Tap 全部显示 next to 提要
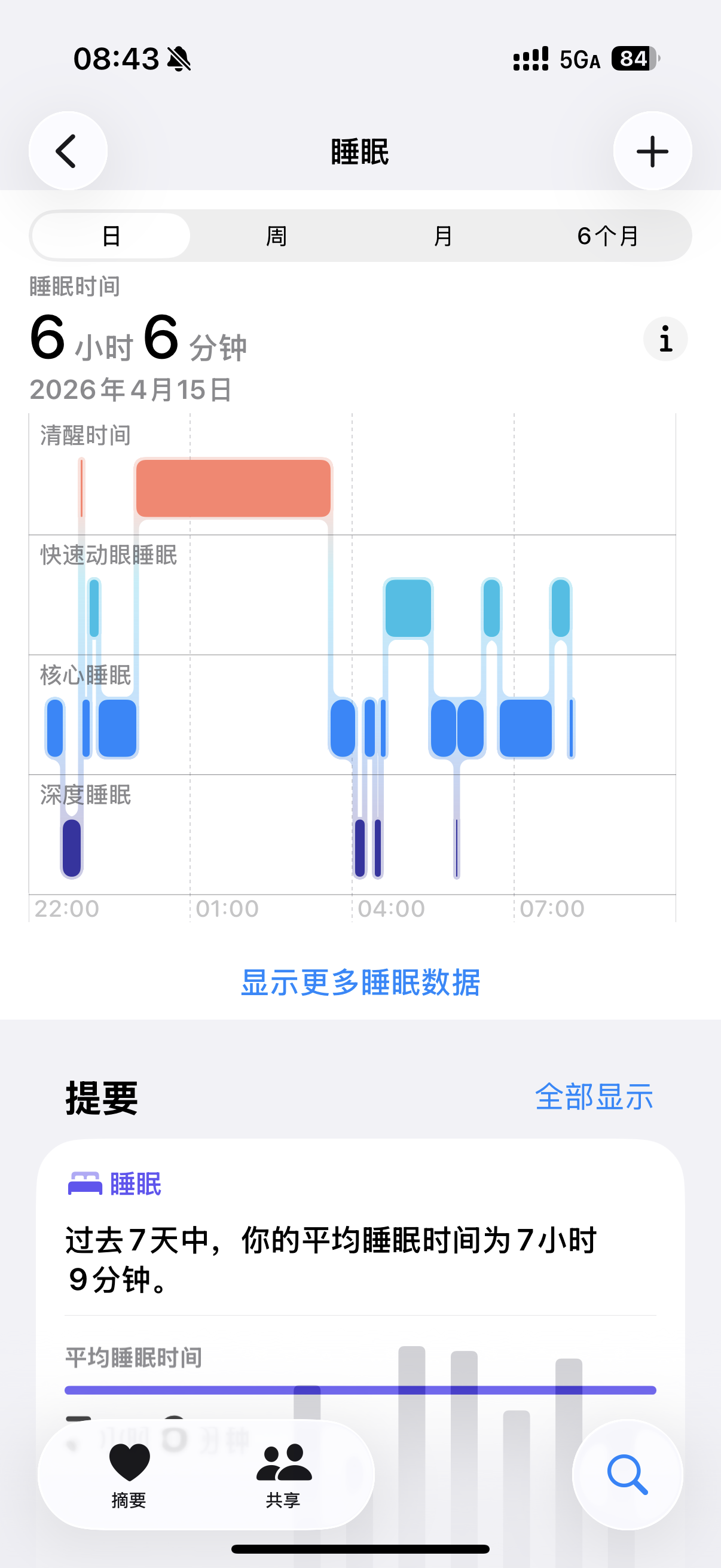Viewport: 721px width, 1568px height. 594,1097
